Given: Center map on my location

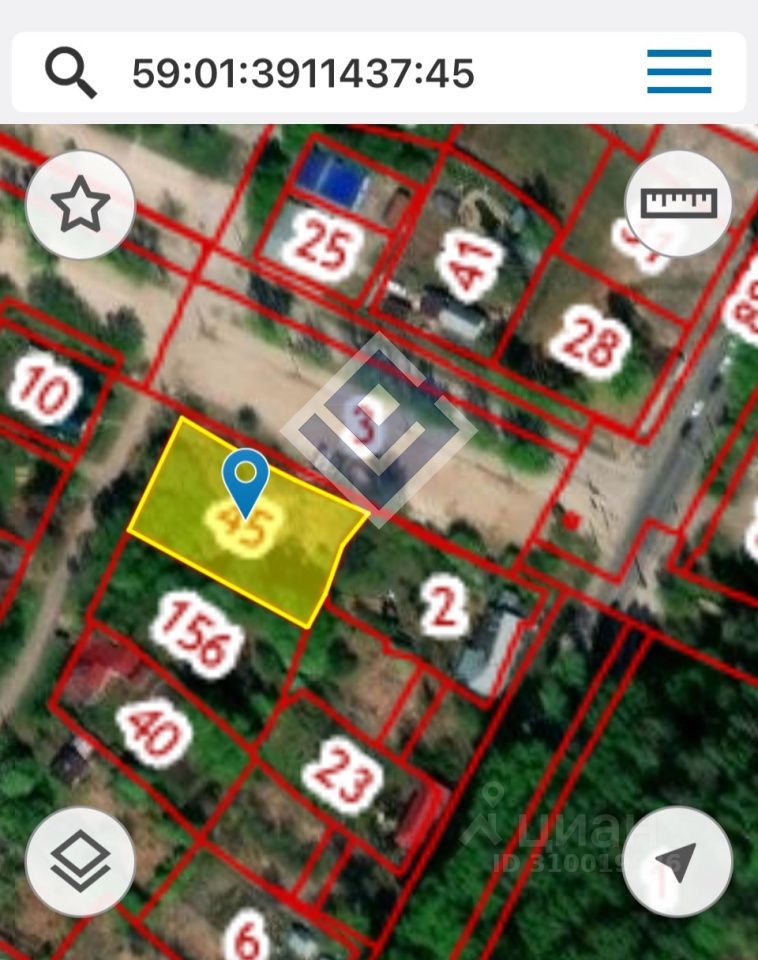Looking at the screenshot, I should point(677,862).
